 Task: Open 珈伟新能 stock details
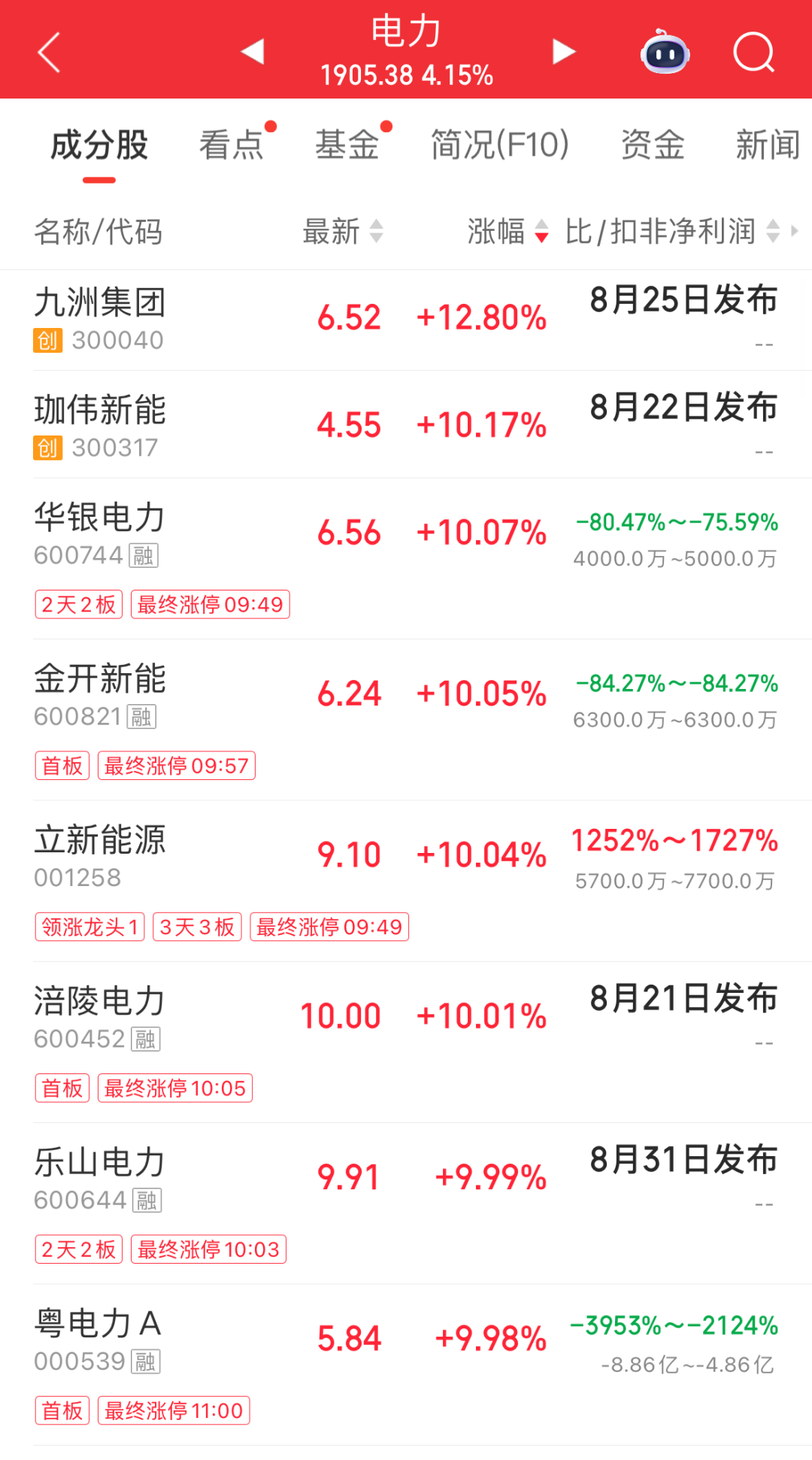click(406, 424)
